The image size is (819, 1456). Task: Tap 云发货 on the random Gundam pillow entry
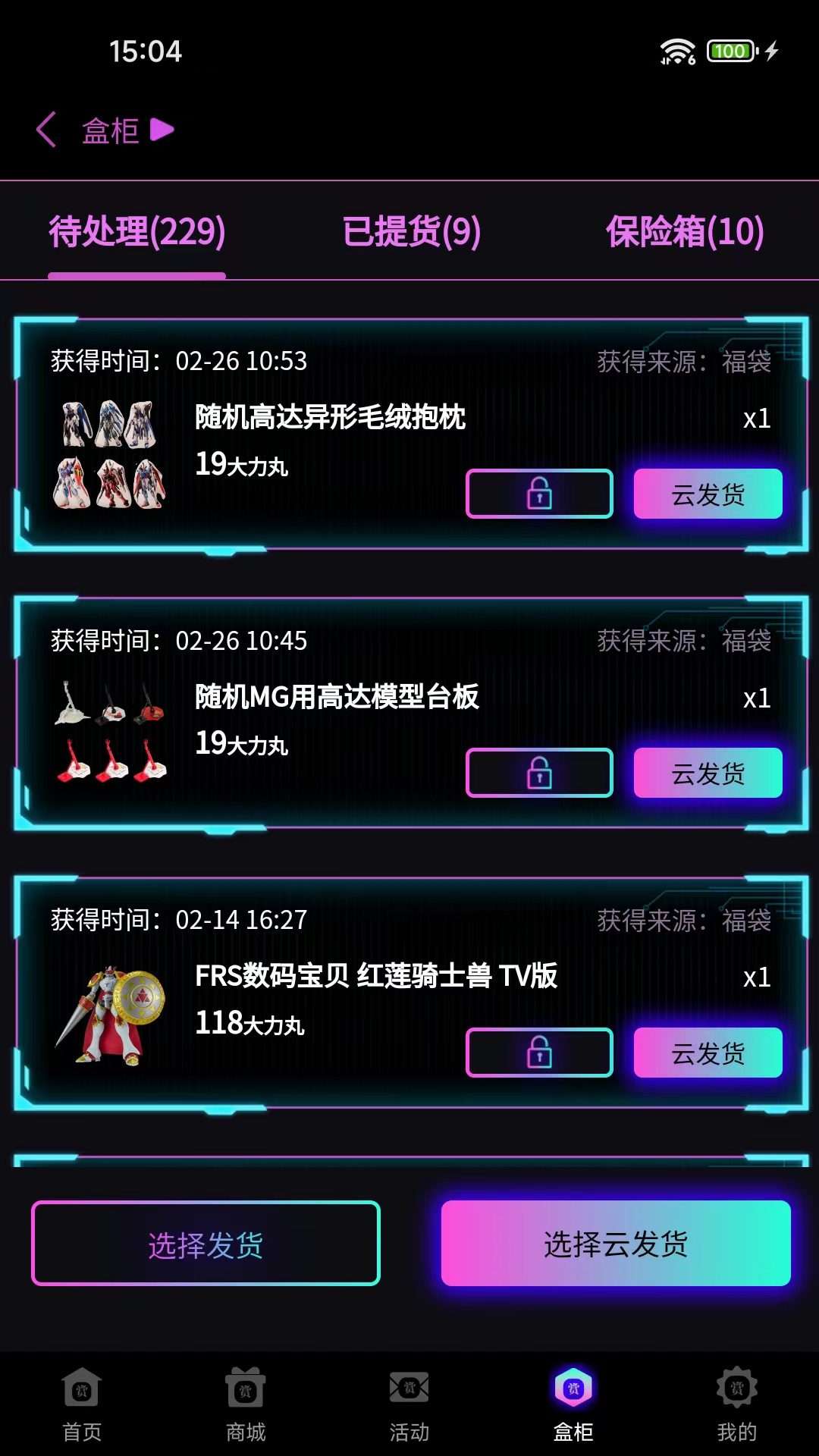click(x=708, y=493)
